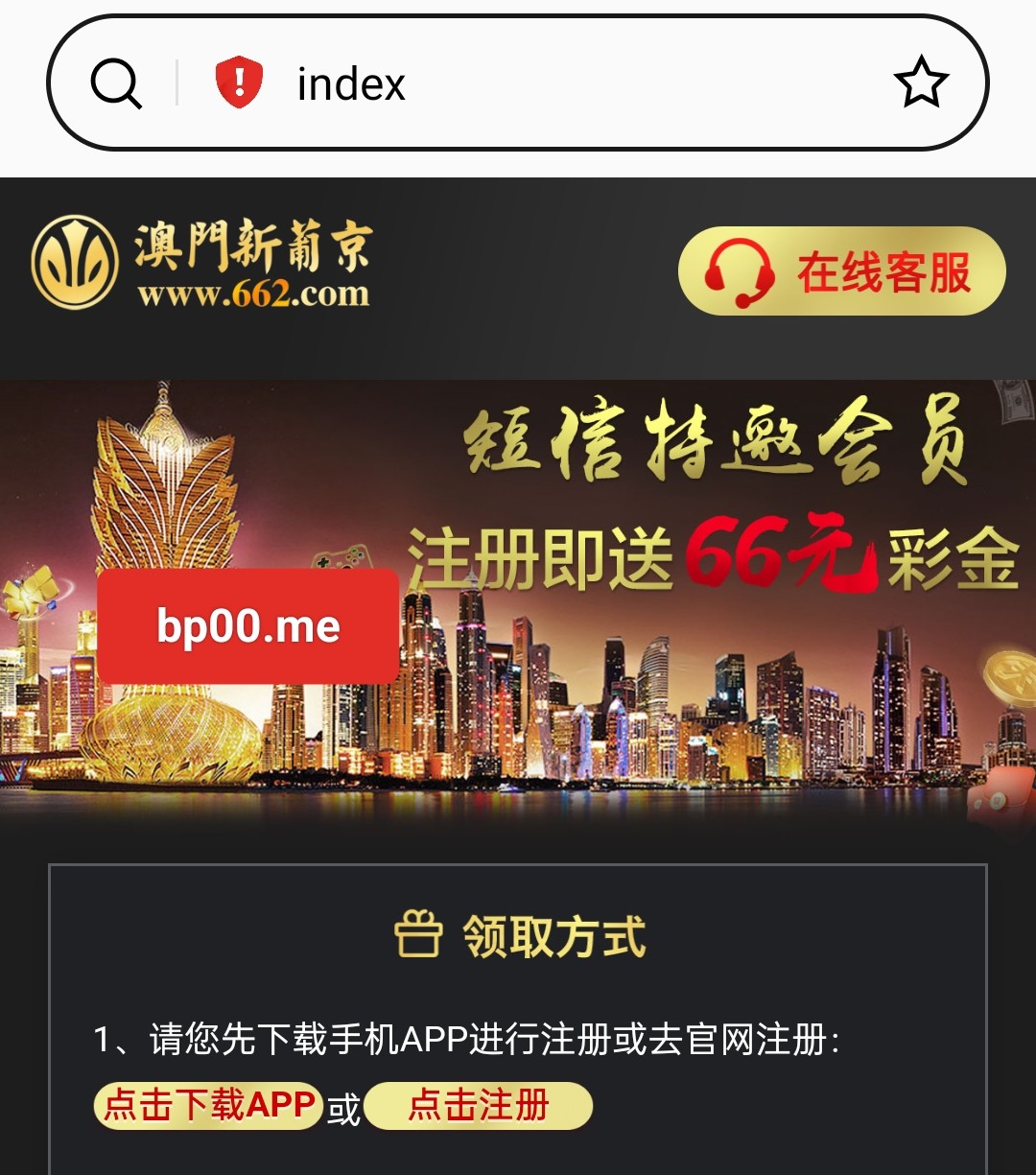Viewport: 1036px width, 1175px height.
Task: Tap the 点击注册 button
Action: click(478, 1105)
